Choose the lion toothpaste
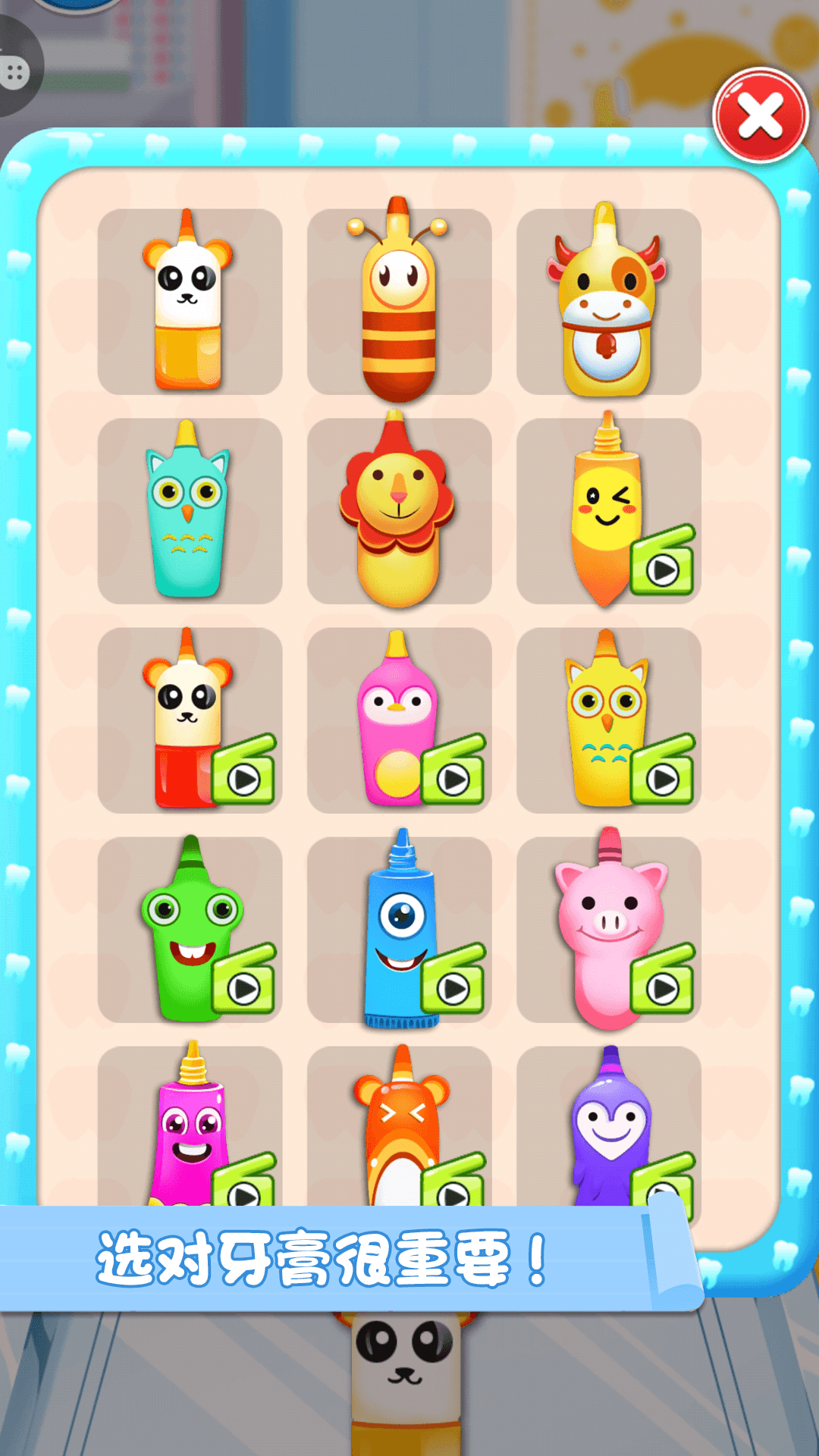The height and width of the screenshot is (1456, 819). pyautogui.click(x=399, y=510)
